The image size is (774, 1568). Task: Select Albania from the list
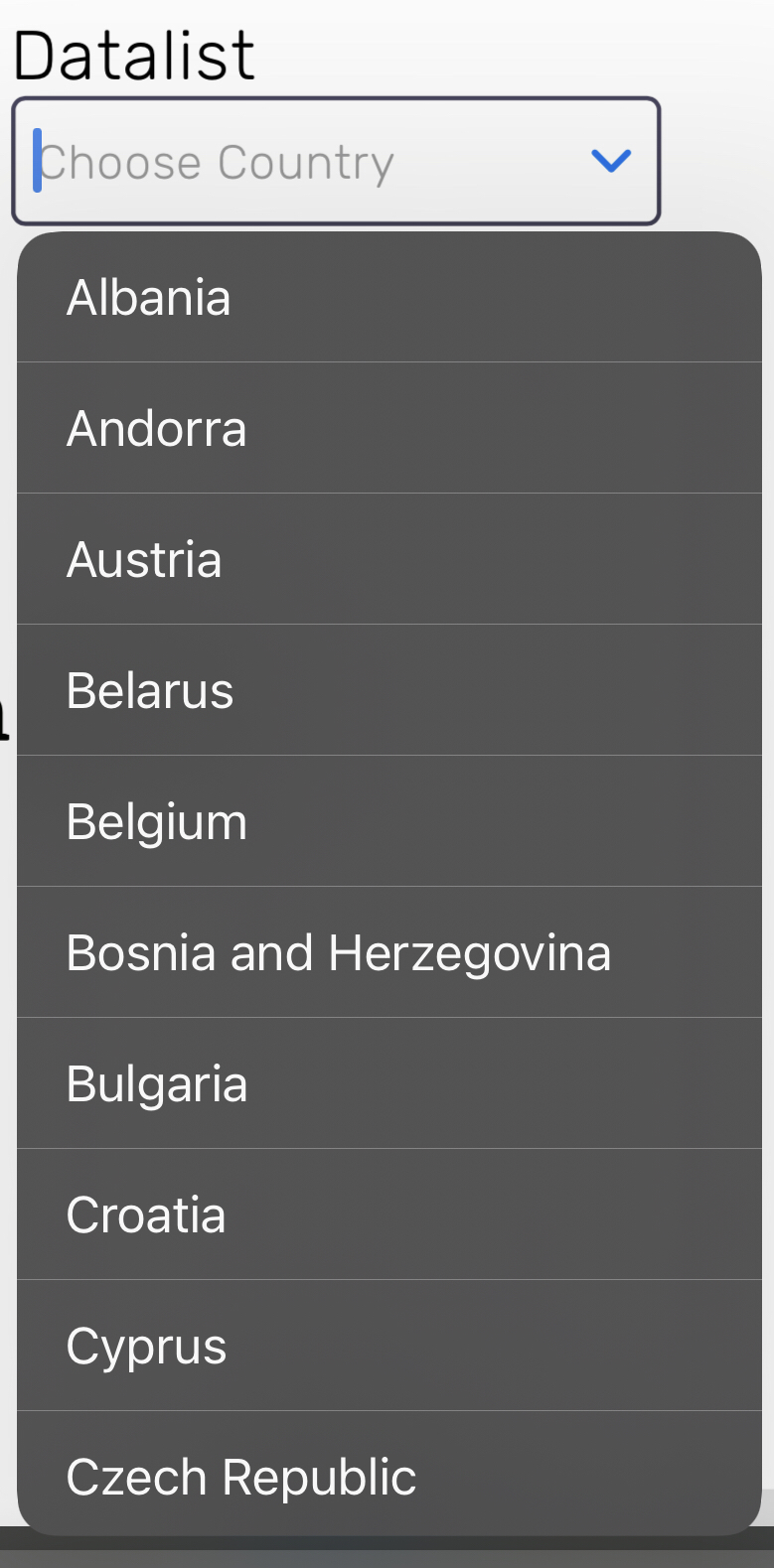[x=389, y=298]
